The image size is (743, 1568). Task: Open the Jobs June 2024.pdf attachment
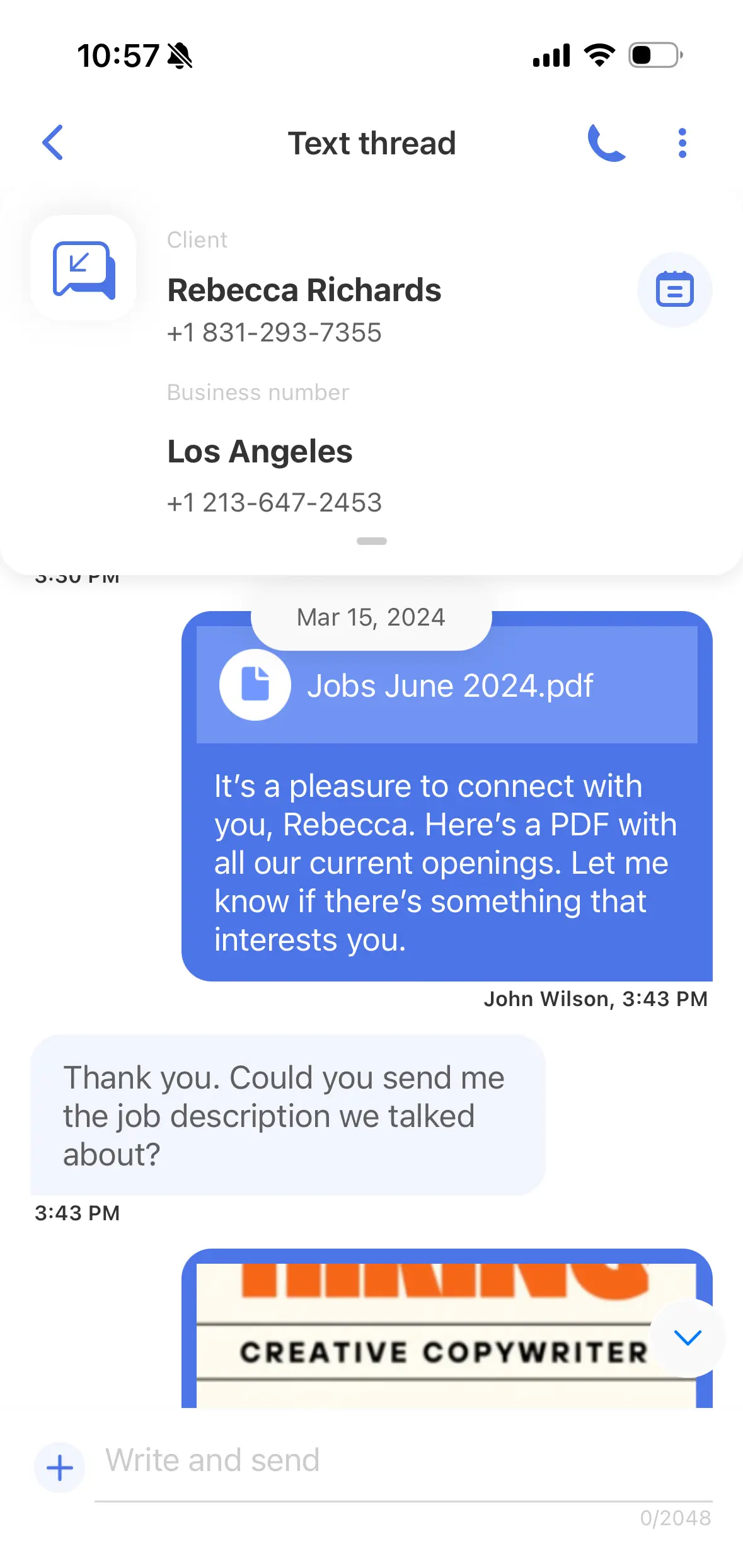447,685
